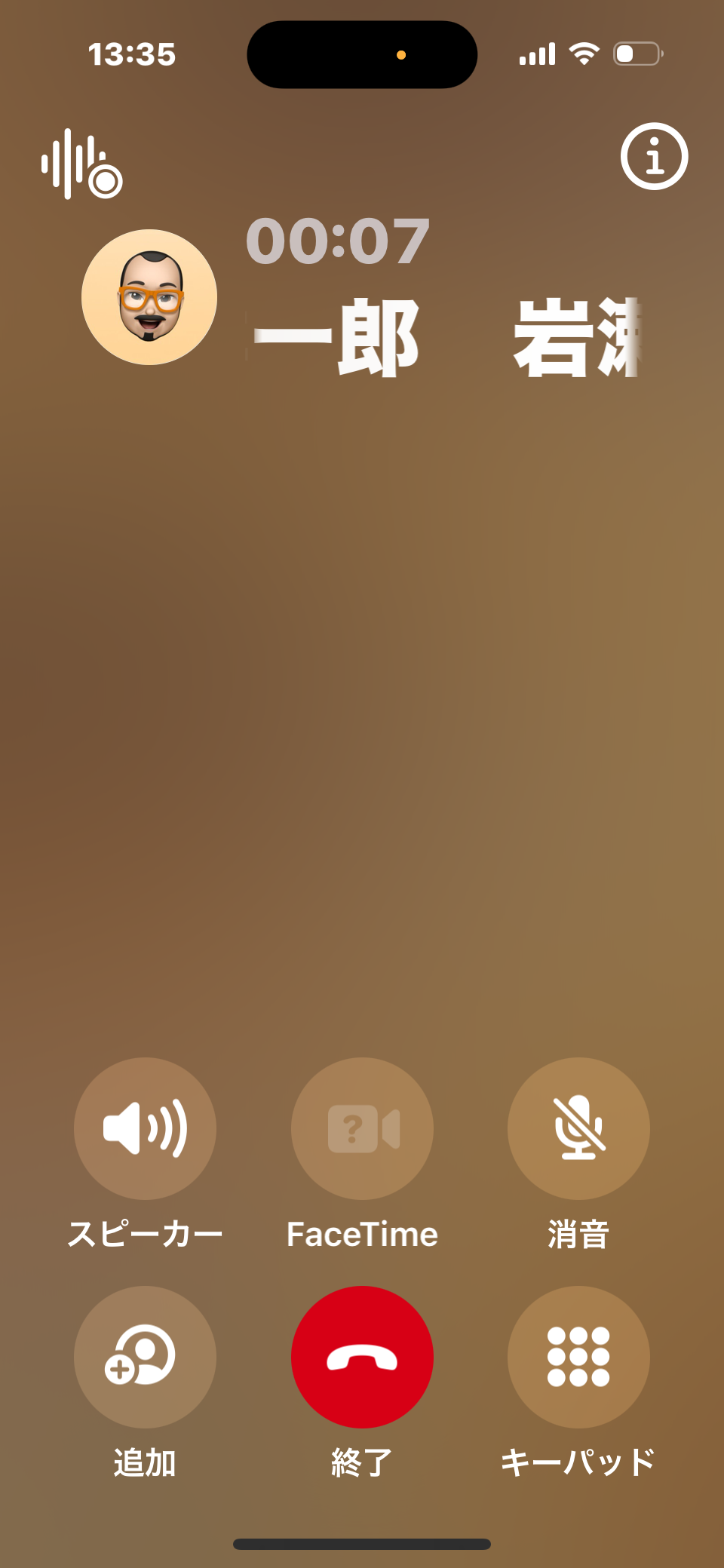
Task: Start call recording with the waveform icon
Action: point(81,164)
